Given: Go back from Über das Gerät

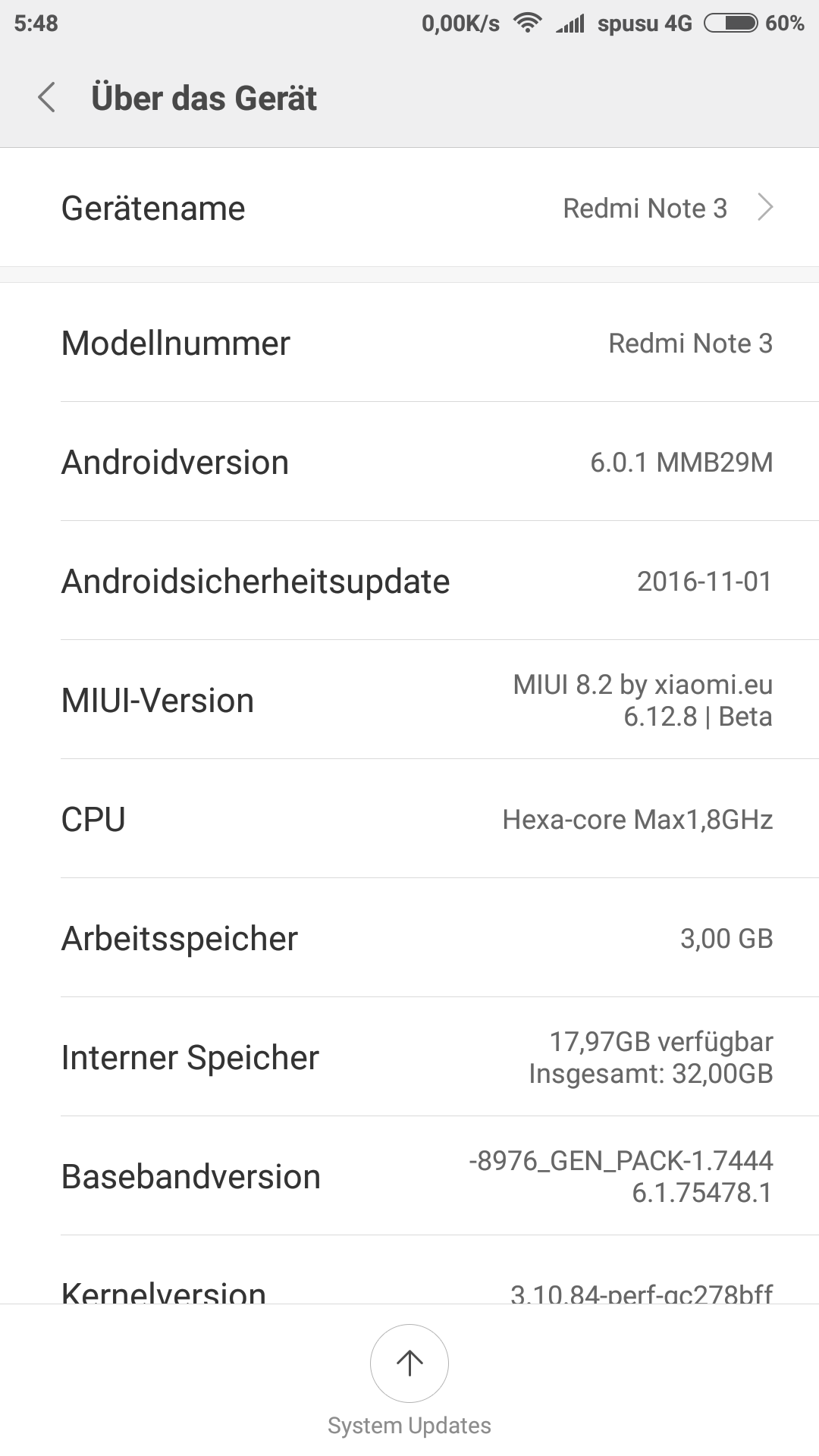Looking at the screenshot, I should pos(46,98).
